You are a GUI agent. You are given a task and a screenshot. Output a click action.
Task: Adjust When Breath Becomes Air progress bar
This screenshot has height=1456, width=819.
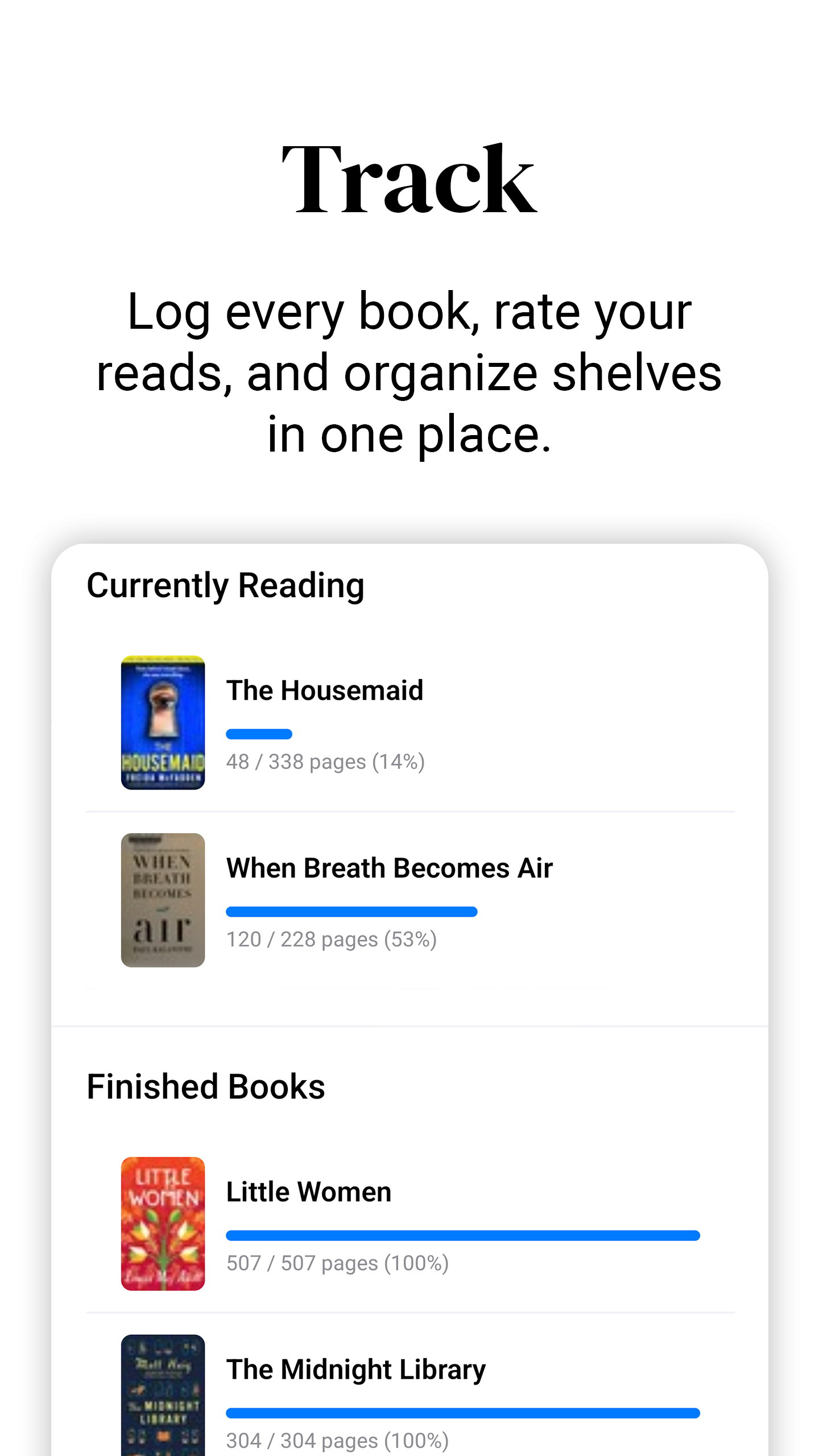coord(351,911)
